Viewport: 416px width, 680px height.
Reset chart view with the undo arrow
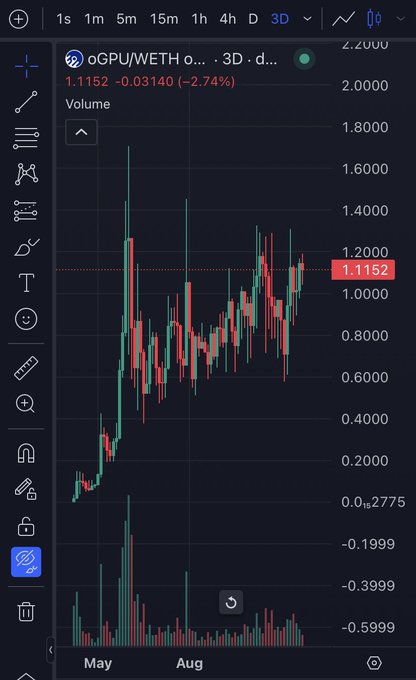tap(231, 602)
